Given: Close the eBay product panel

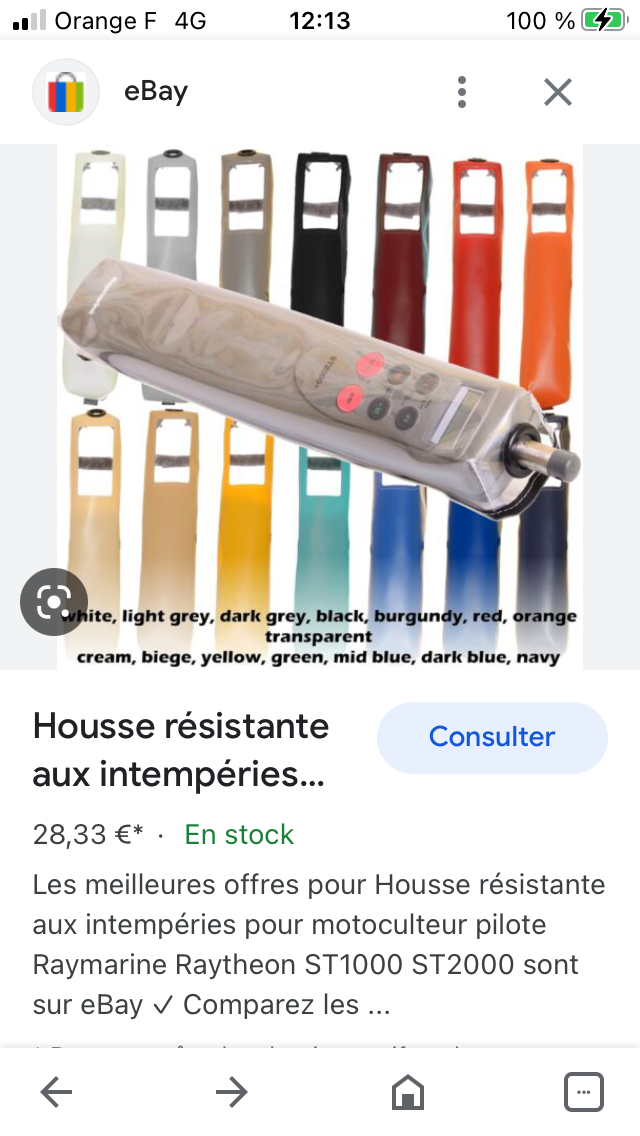Looking at the screenshot, I should pyautogui.click(x=557, y=92).
